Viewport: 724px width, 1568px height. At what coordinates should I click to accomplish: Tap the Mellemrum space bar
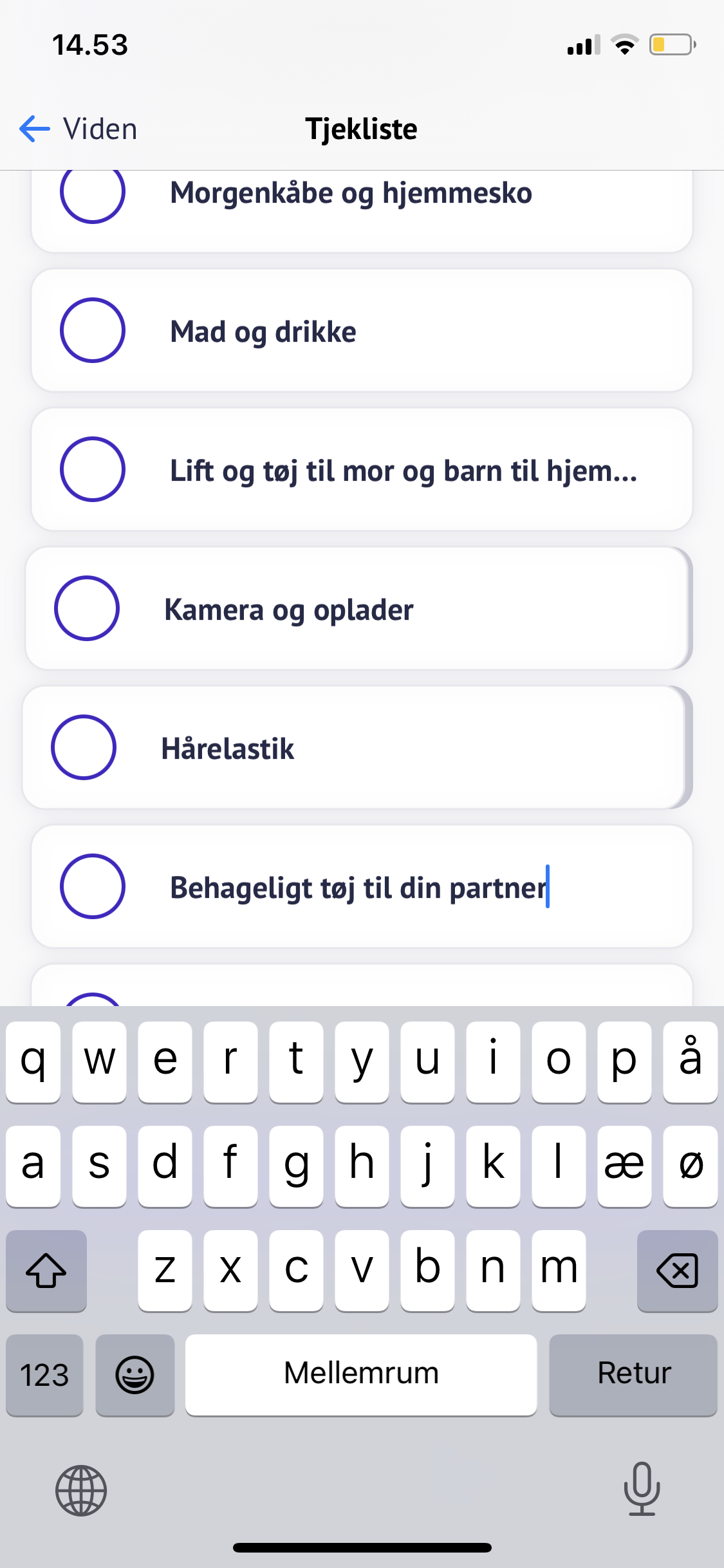(x=361, y=1374)
